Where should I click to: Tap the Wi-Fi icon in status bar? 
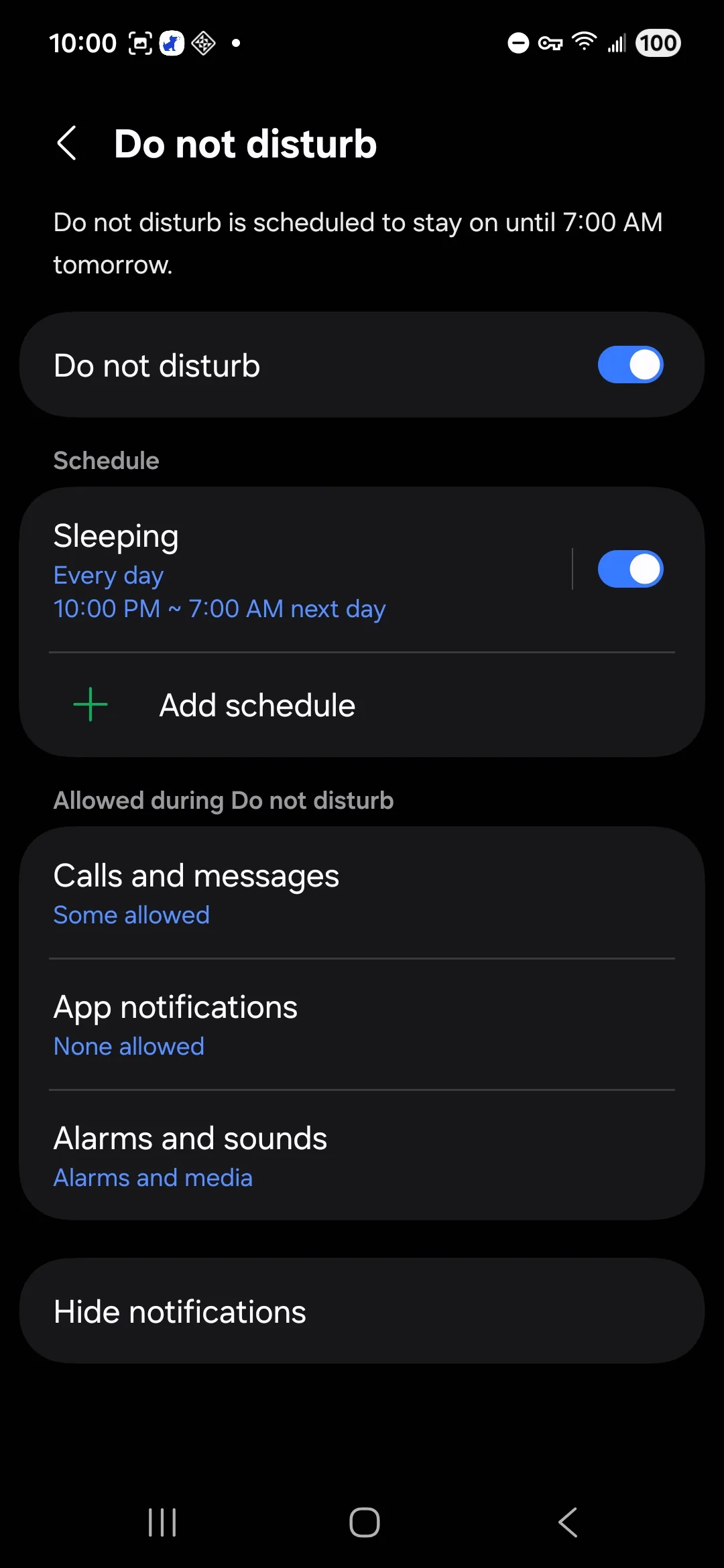pyautogui.click(x=583, y=42)
